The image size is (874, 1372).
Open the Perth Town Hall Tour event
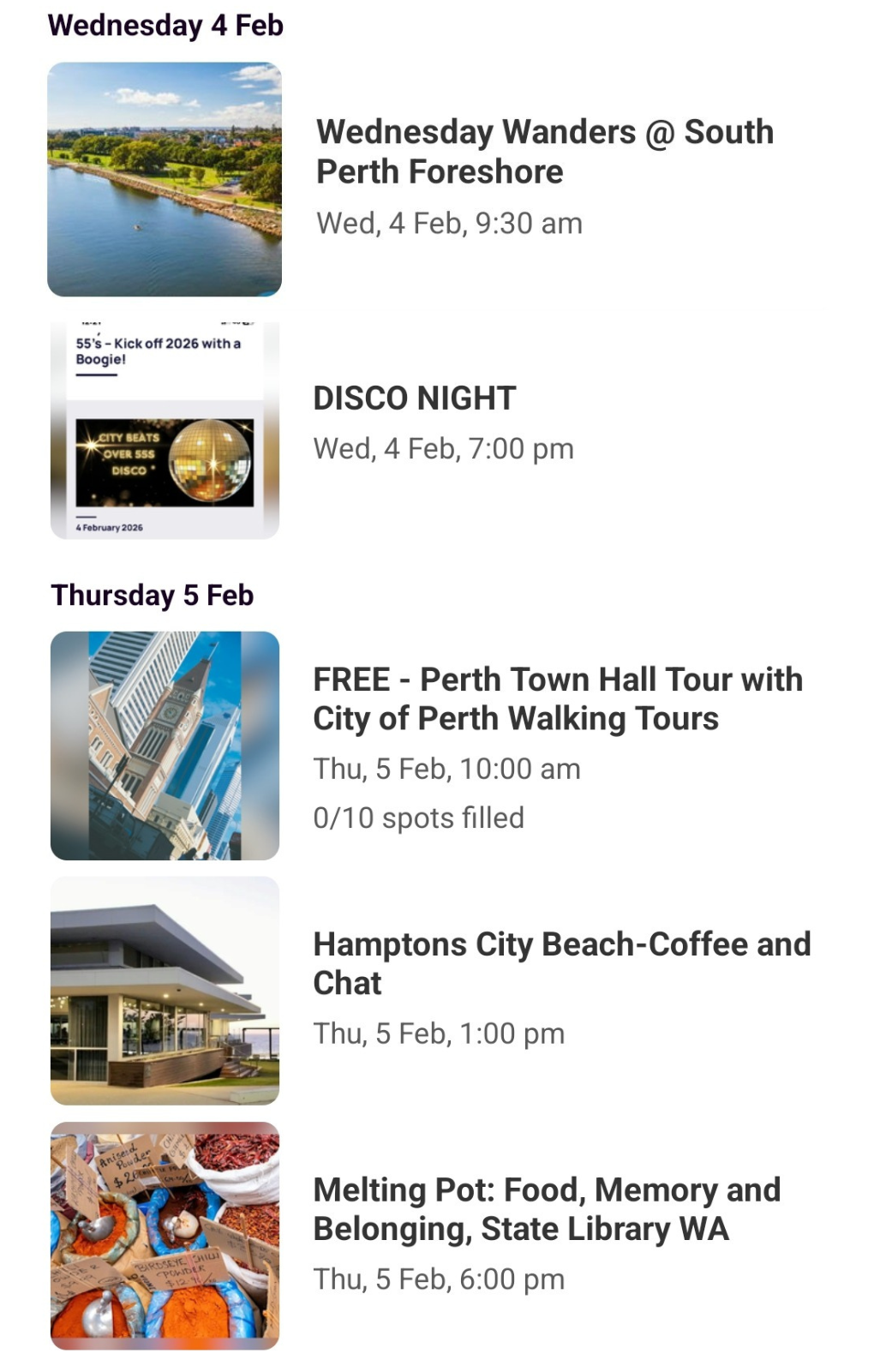[x=557, y=698]
